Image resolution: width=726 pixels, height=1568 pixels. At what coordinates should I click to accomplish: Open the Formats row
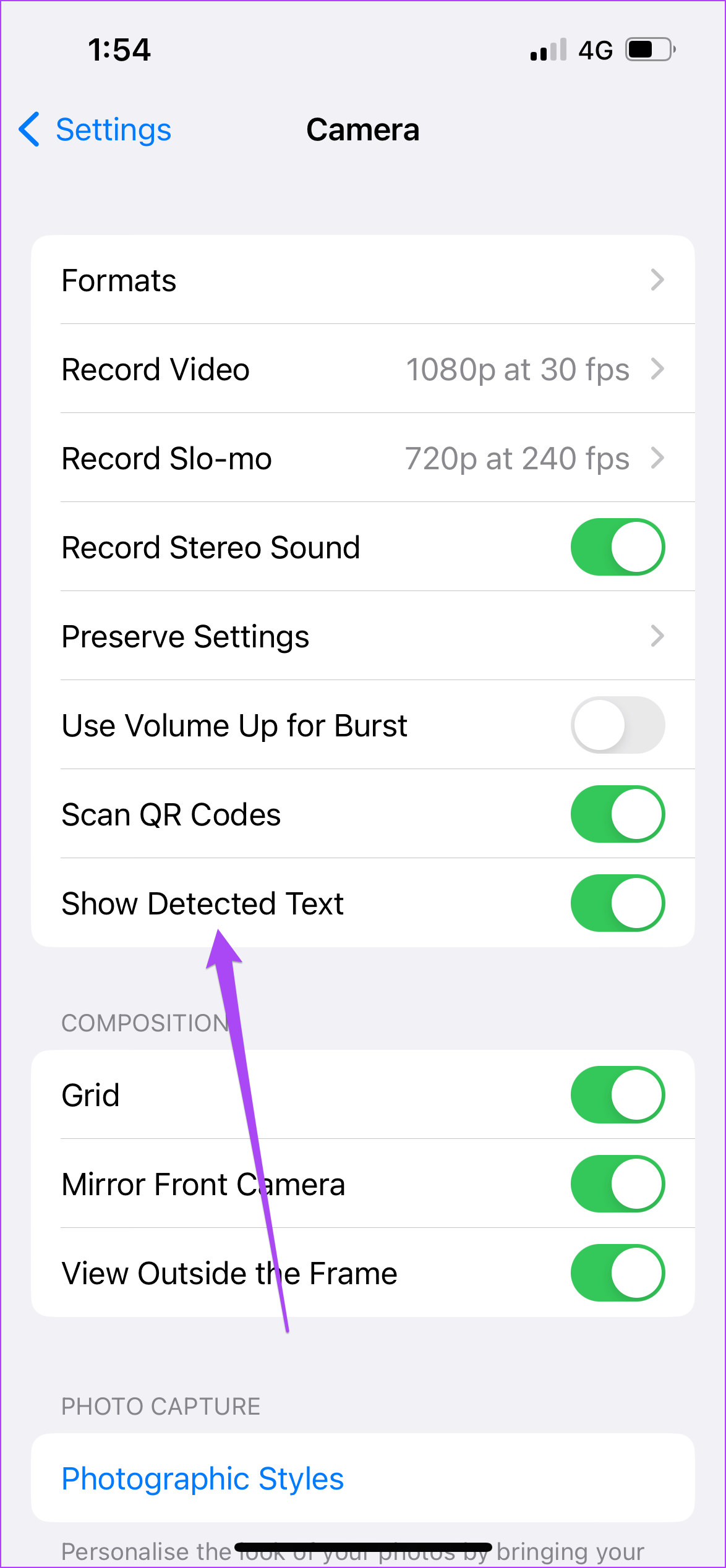pos(363,280)
